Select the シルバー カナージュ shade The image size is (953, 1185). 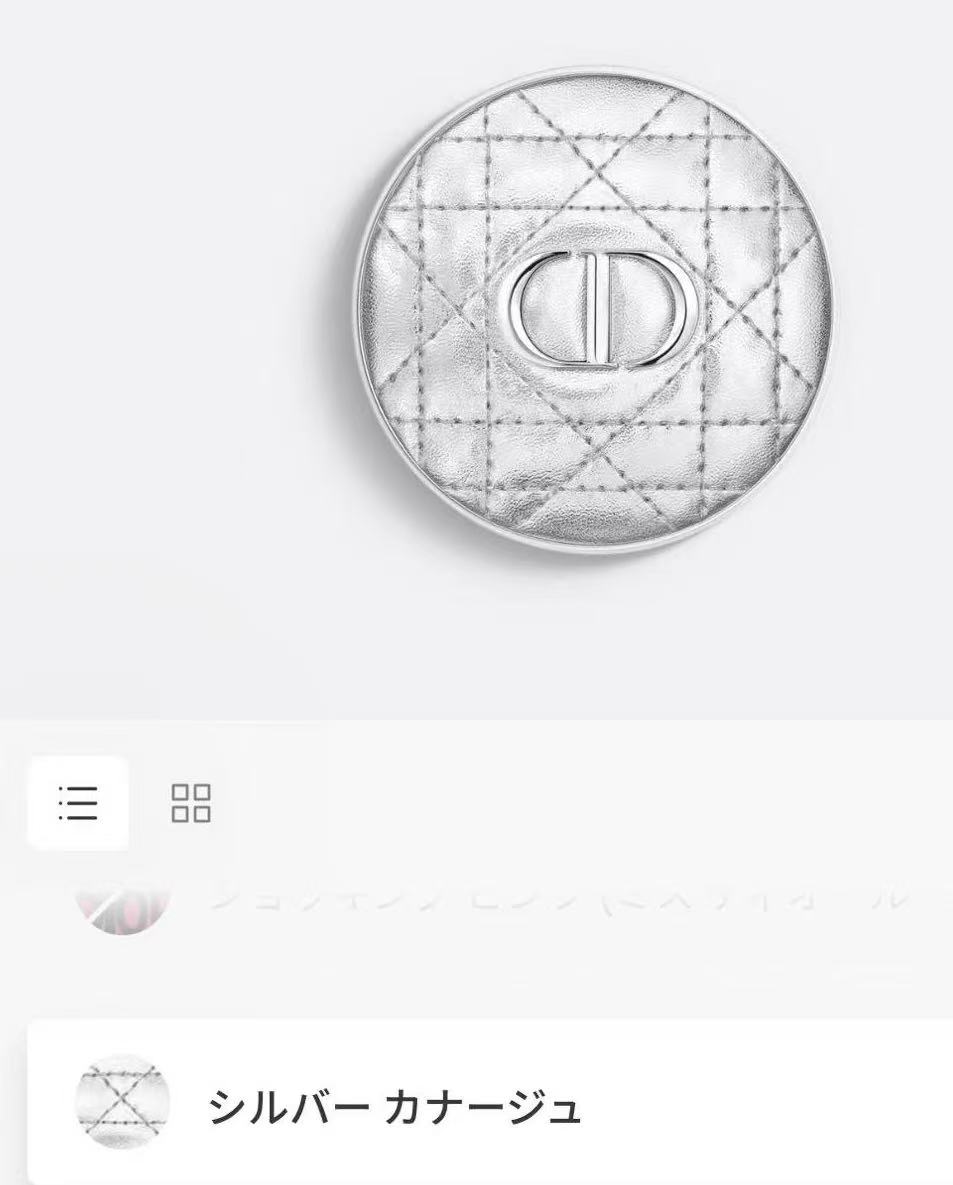[394, 1107]
